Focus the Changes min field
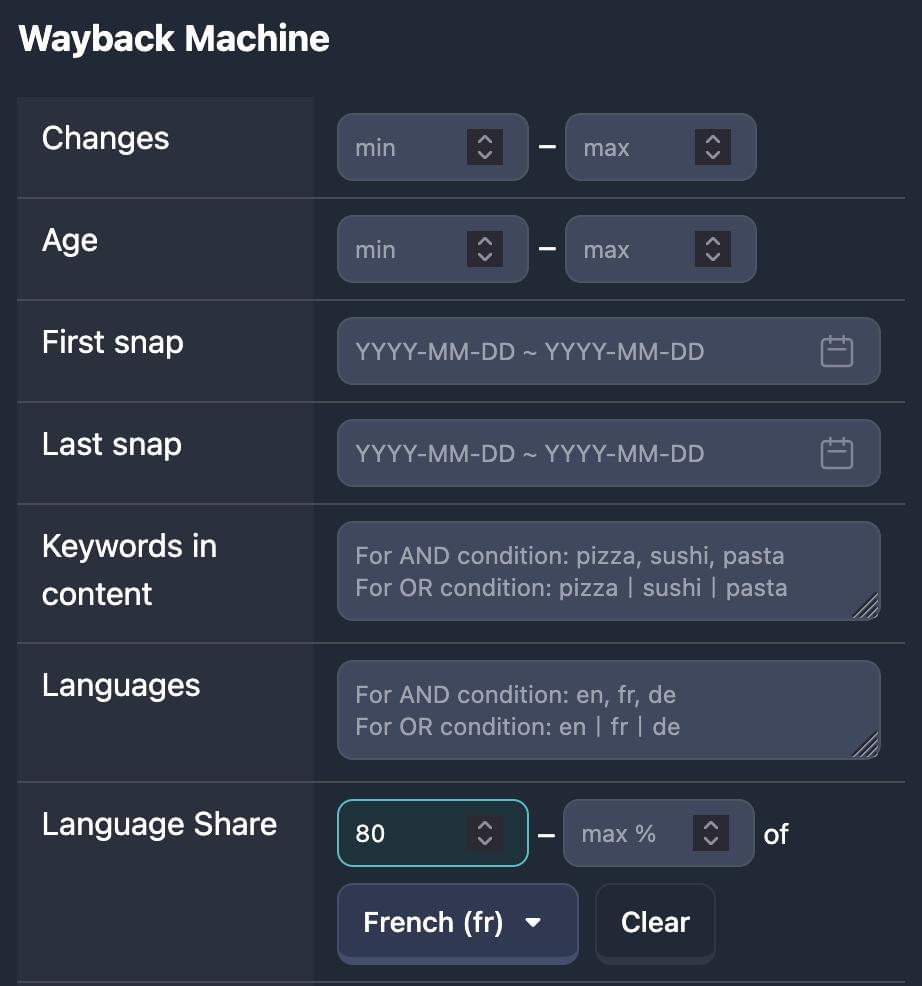The height and width of the screenshot is (986, 922). tap(400, 148)
